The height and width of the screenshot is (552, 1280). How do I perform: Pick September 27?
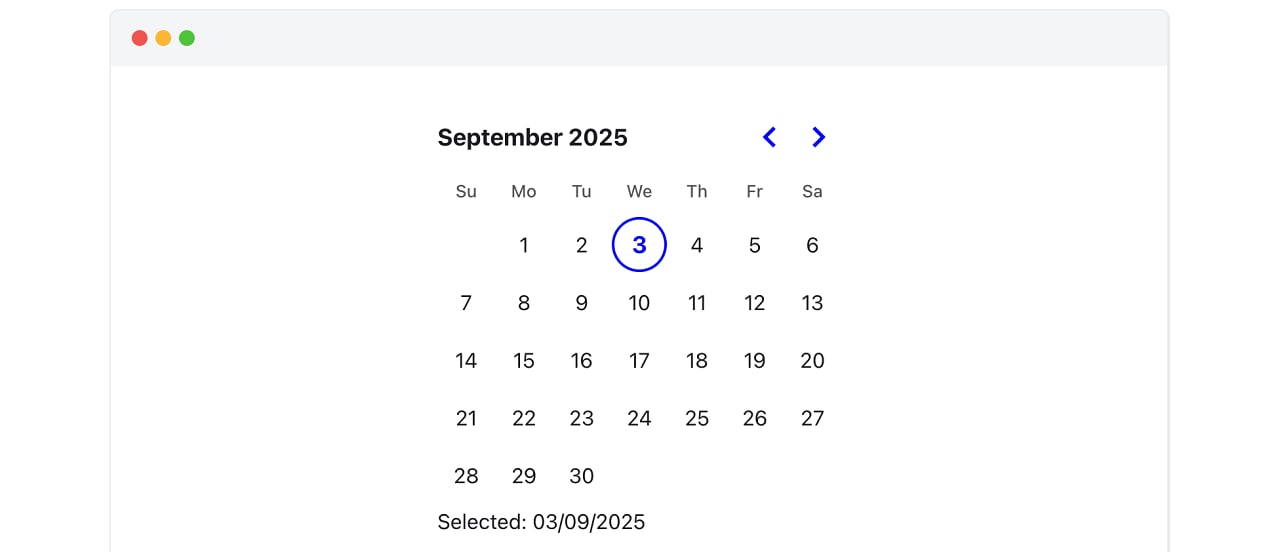click(812, 418)
